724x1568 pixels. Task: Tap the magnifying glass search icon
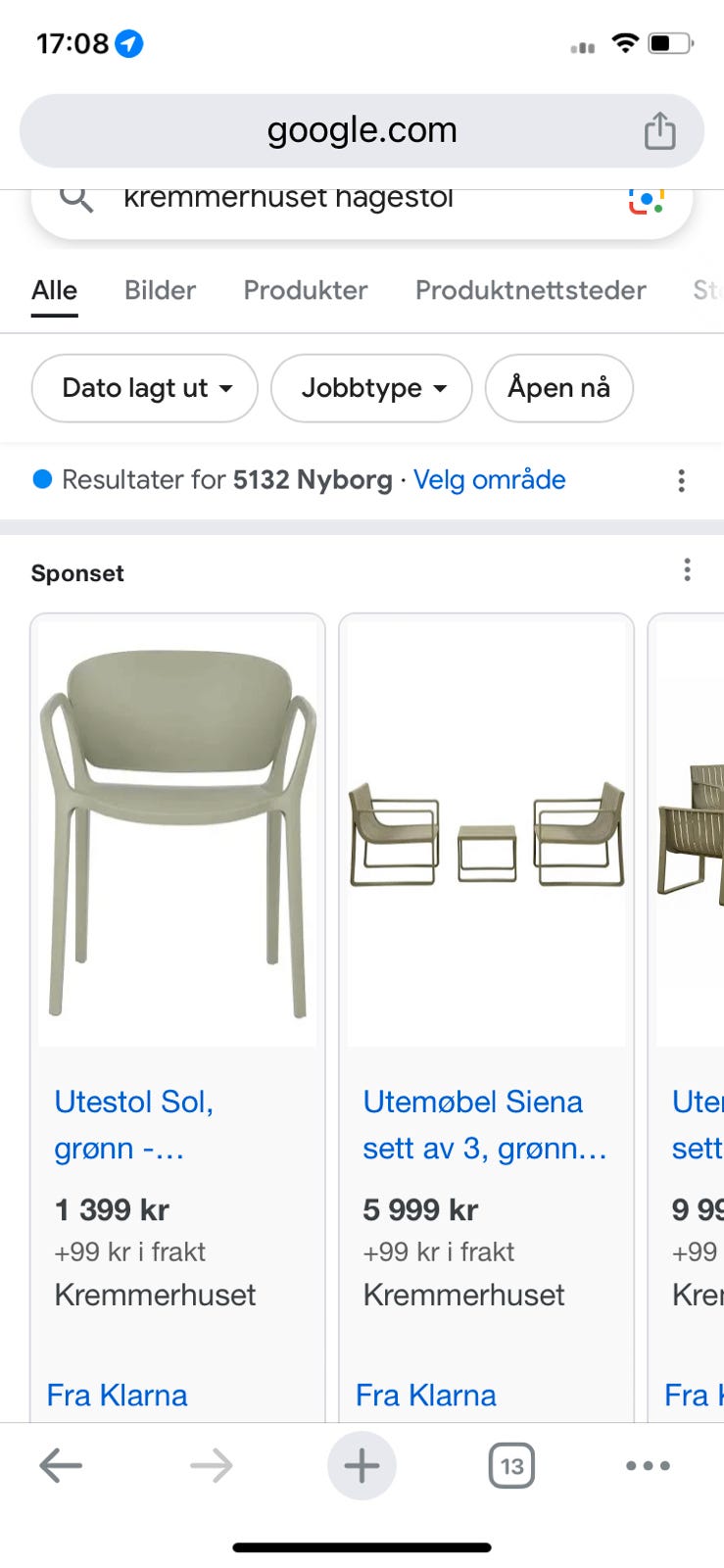(x=74, y=199)
